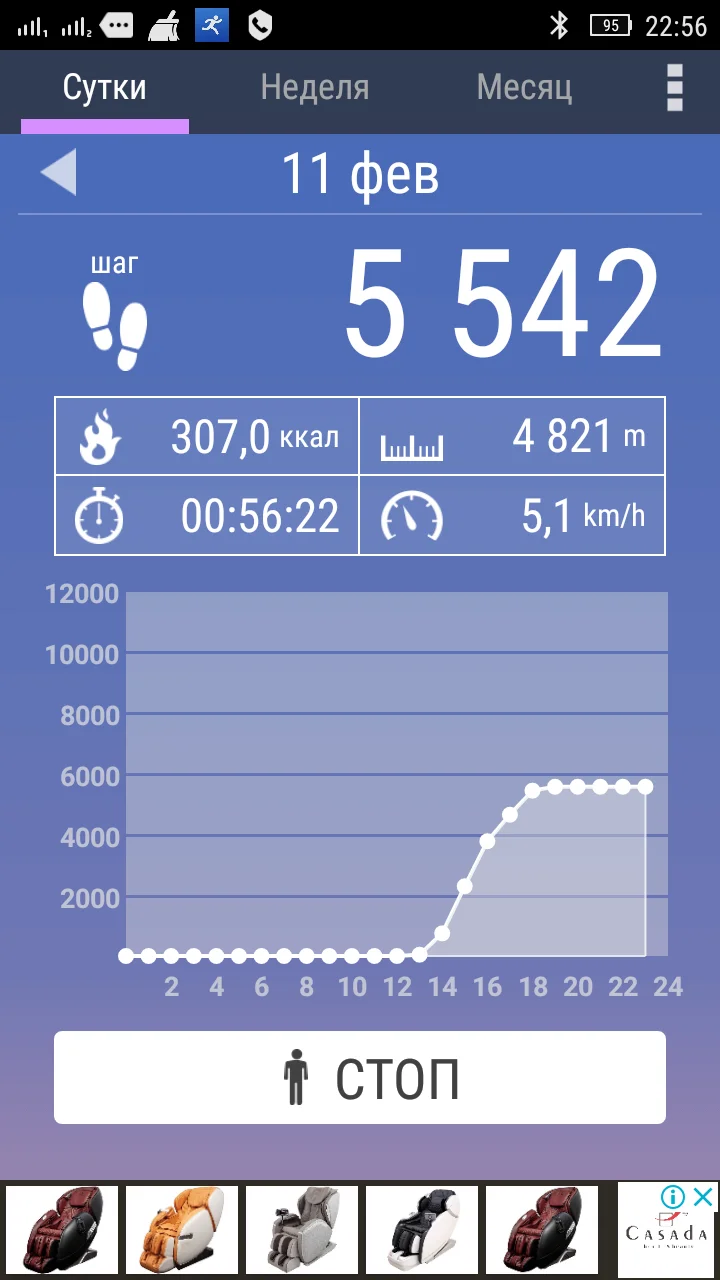Close the Casada ad banner
Image resolution: width=720 pixels, height=1280 pixels.
click(704, 1197)
